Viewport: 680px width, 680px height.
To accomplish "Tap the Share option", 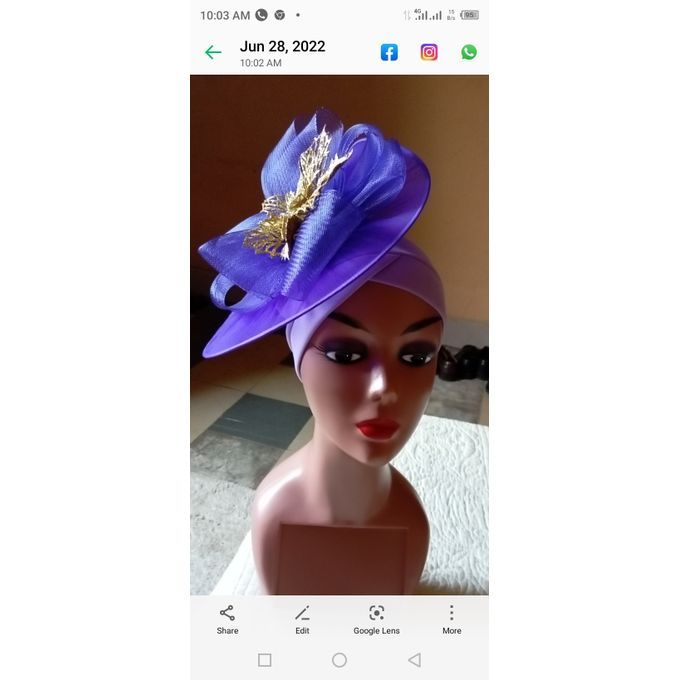I will point(227,619).
